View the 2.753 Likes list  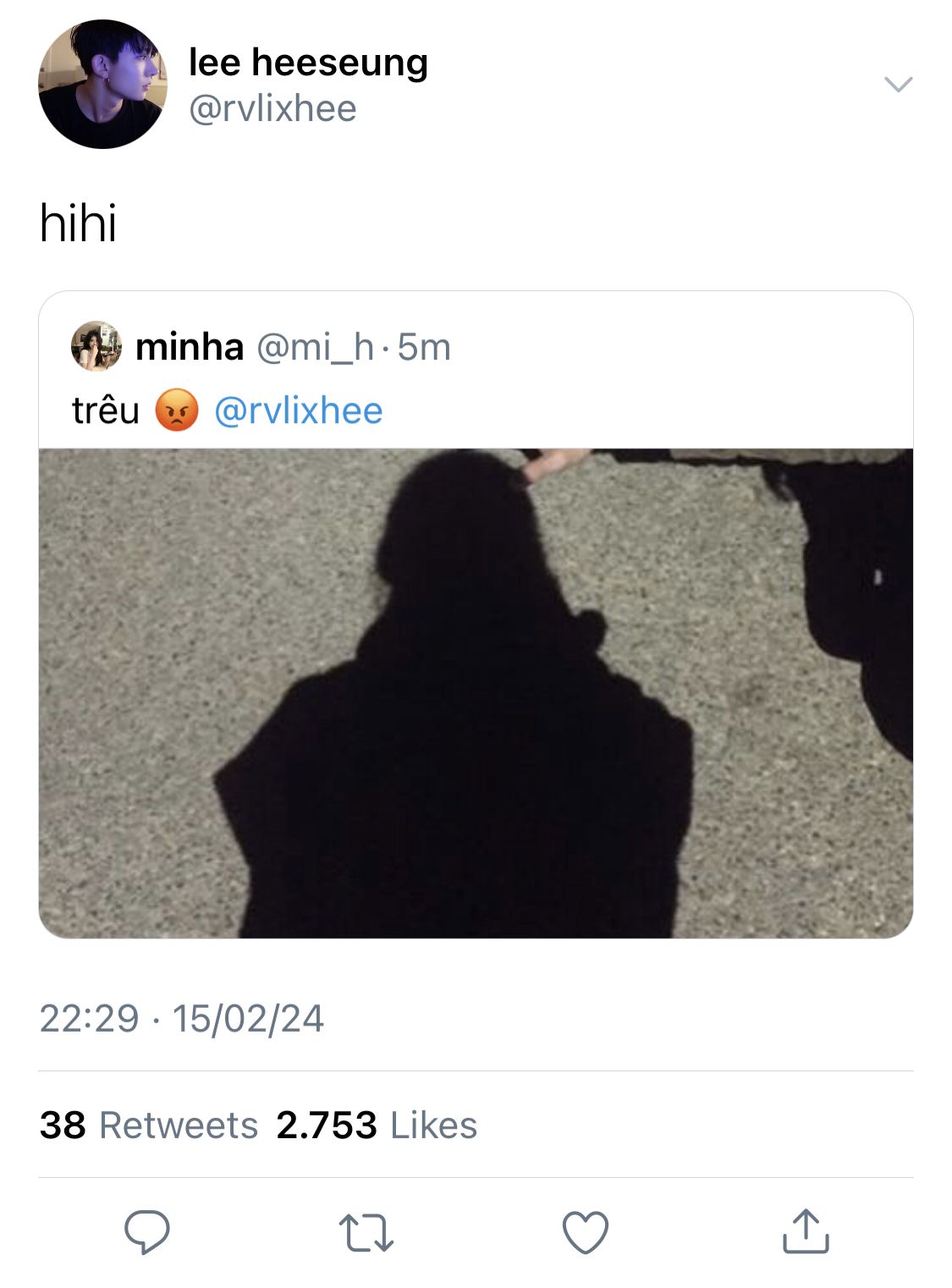click(x=377, y=1126)
